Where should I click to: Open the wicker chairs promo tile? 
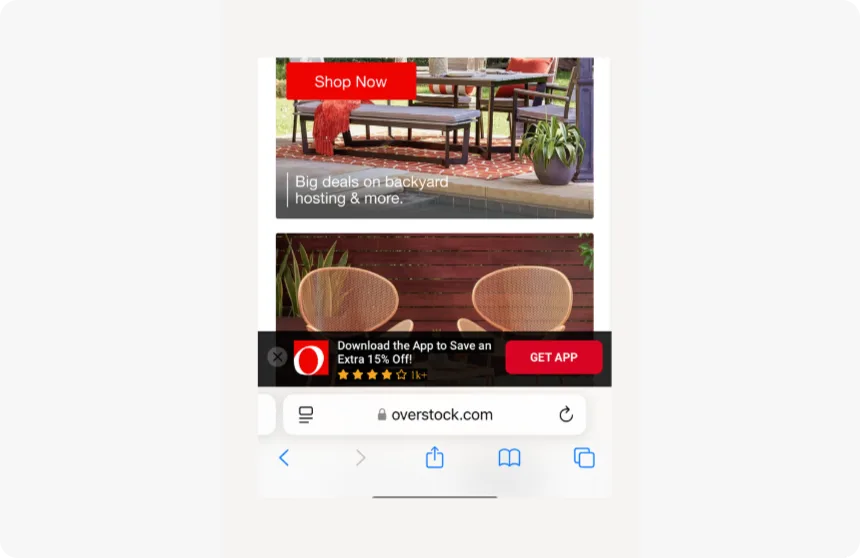434,285
